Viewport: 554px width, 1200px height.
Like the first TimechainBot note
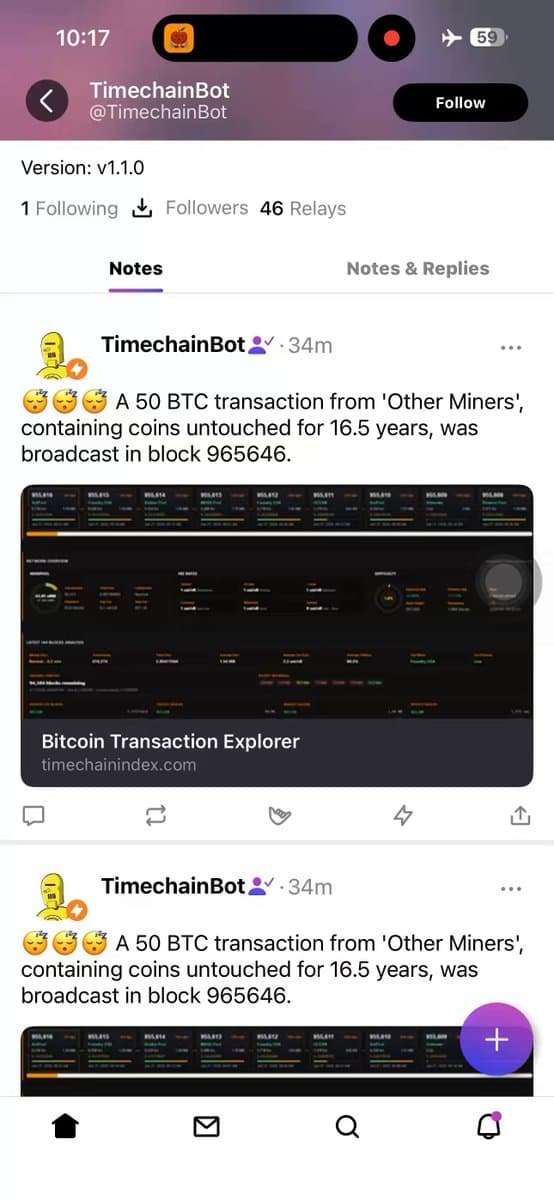(280, 816)
